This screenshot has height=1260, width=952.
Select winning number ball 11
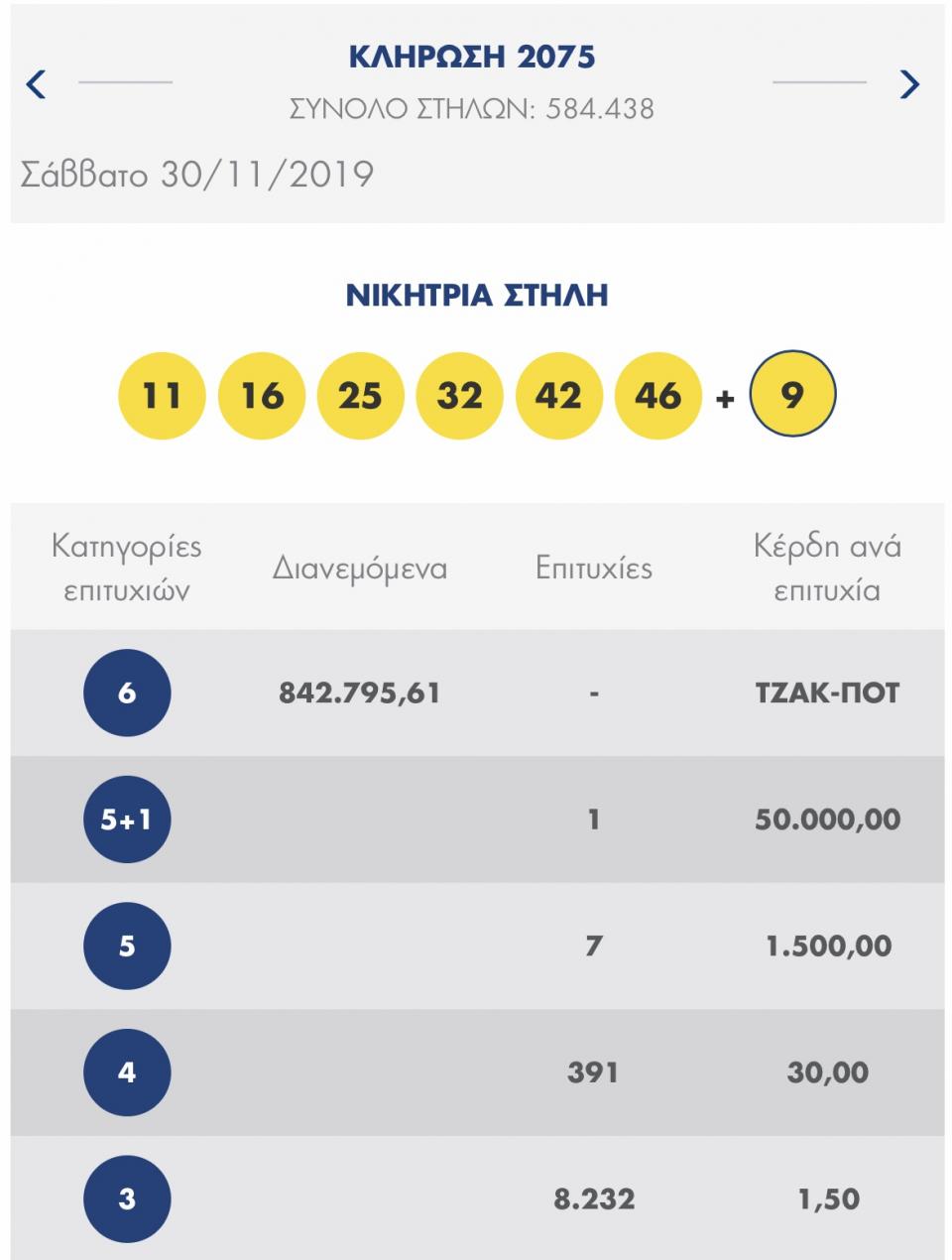point(162,394)
